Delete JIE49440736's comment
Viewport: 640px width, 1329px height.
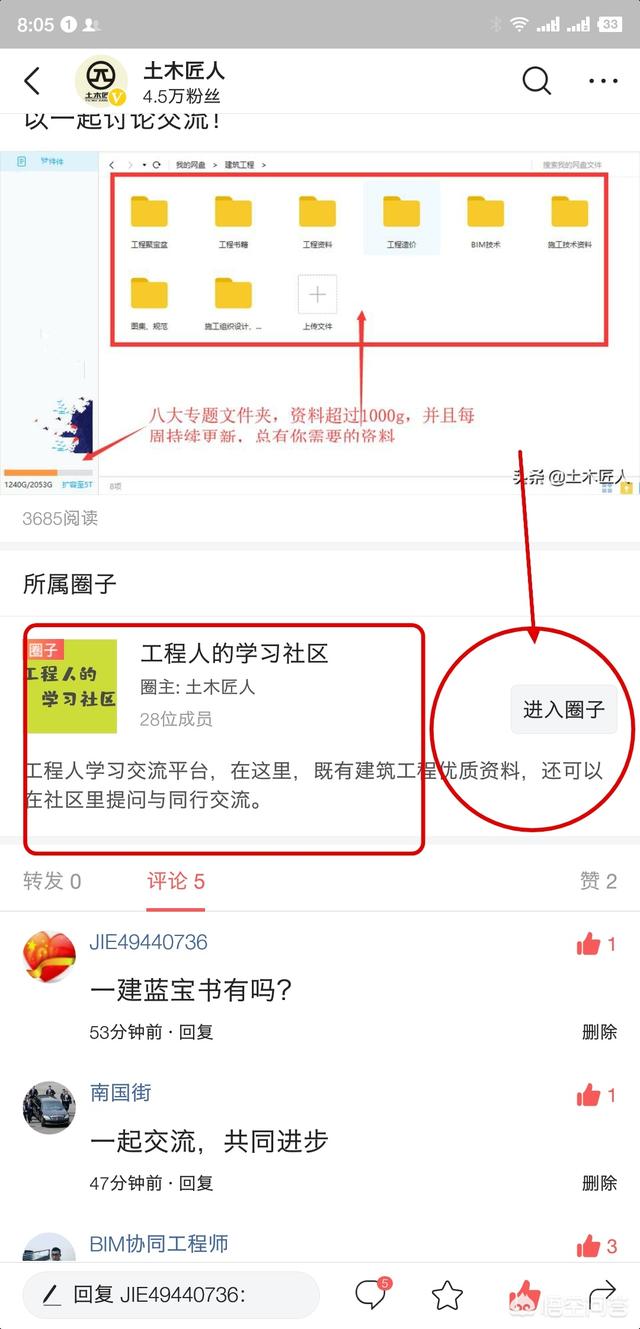tap(599, 1032)
